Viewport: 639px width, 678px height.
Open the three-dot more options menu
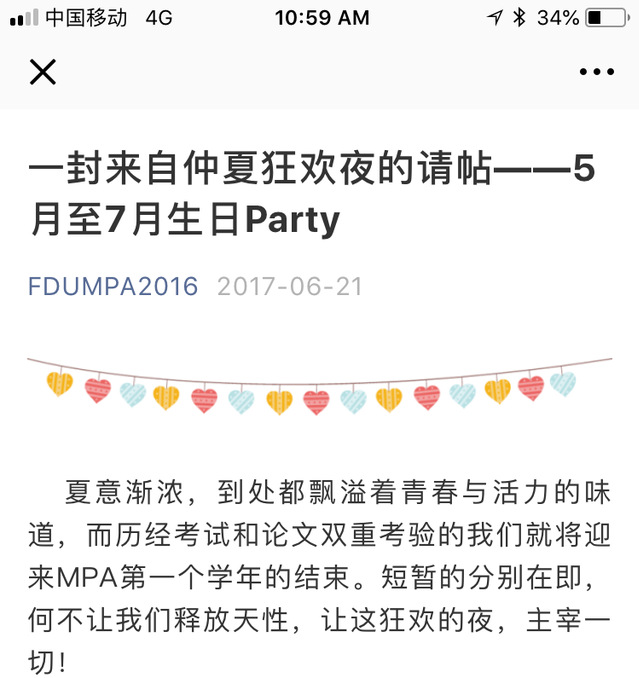click(596, 72)
